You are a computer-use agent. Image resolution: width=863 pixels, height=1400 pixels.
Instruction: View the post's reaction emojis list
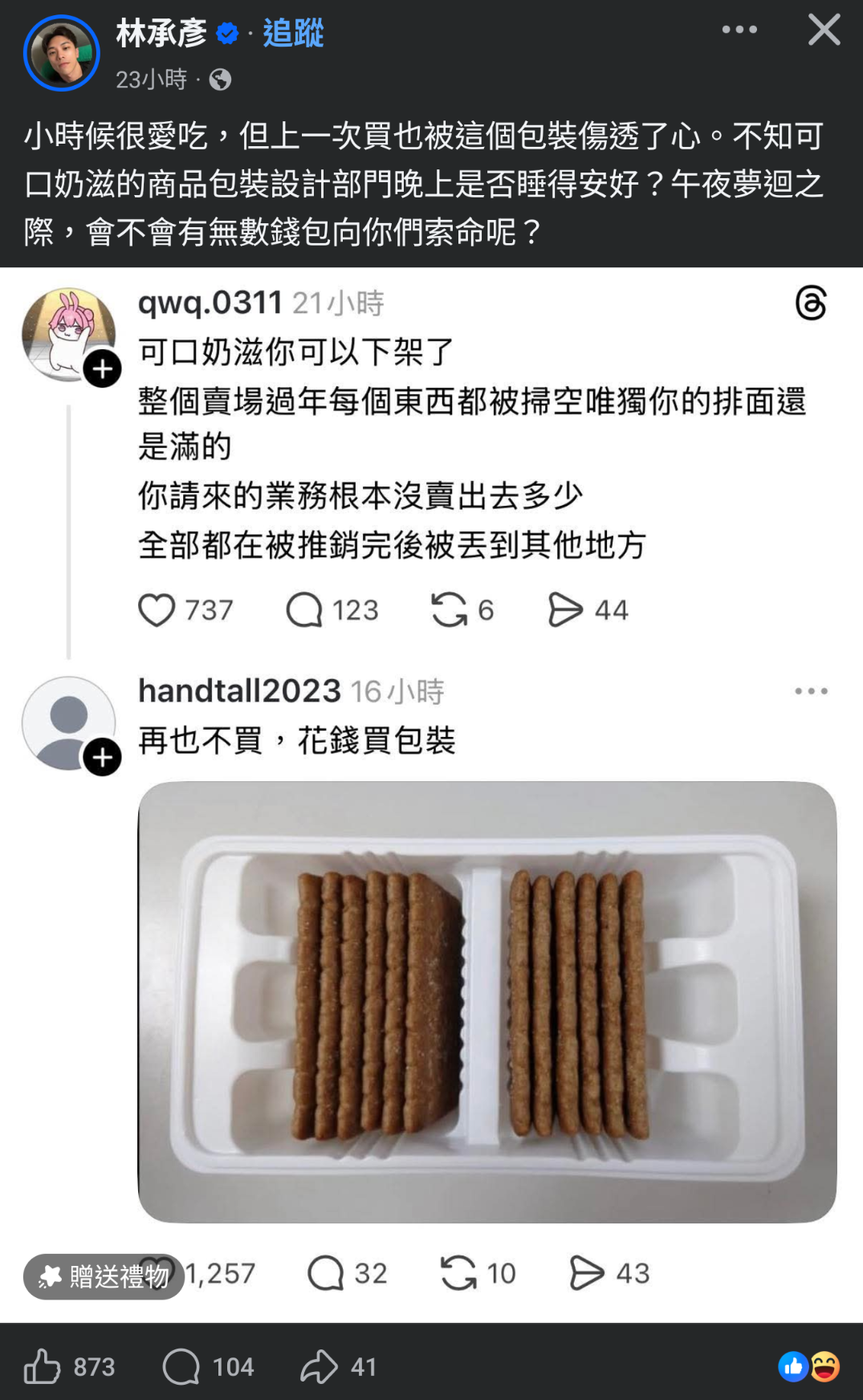[x=808, y=1366]
